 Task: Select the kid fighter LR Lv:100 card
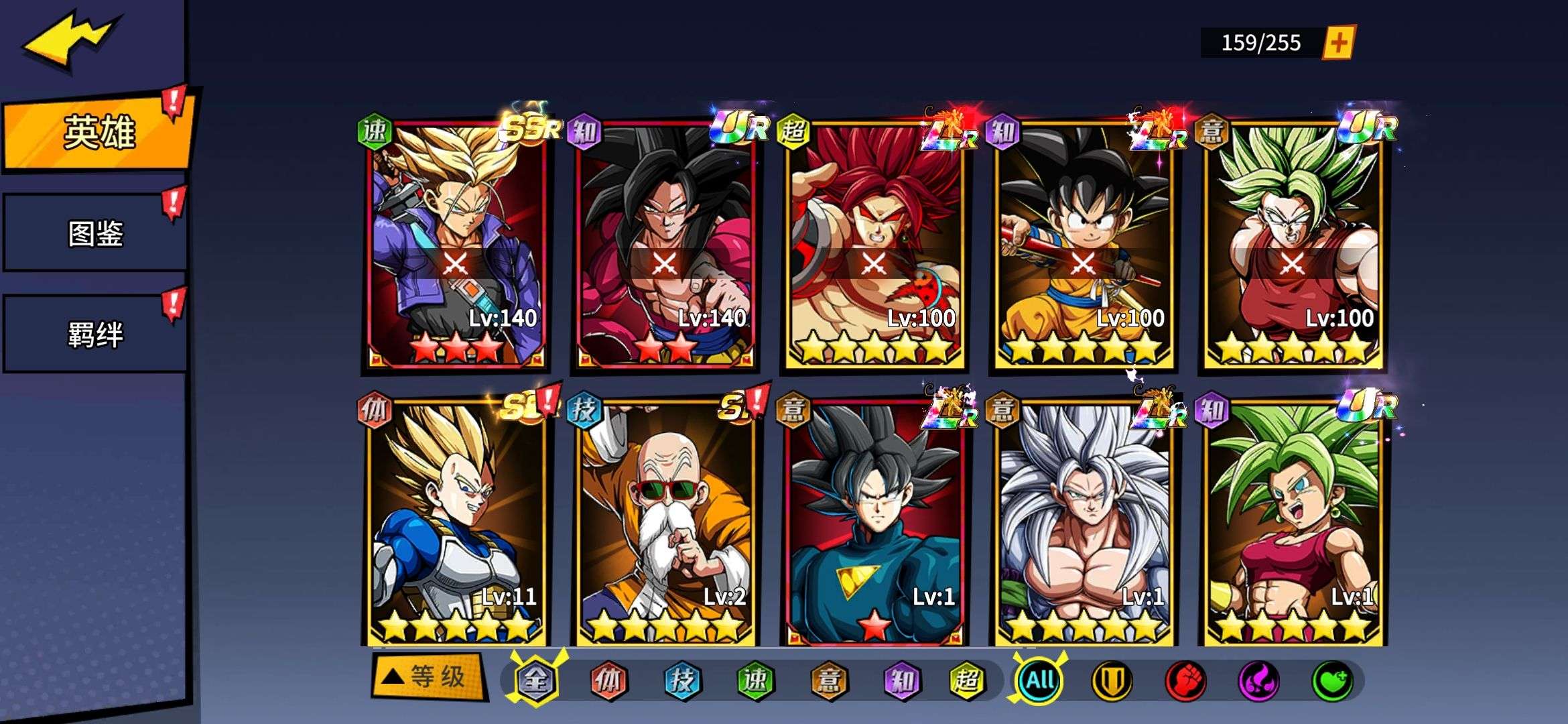(x=1084, y=245)
